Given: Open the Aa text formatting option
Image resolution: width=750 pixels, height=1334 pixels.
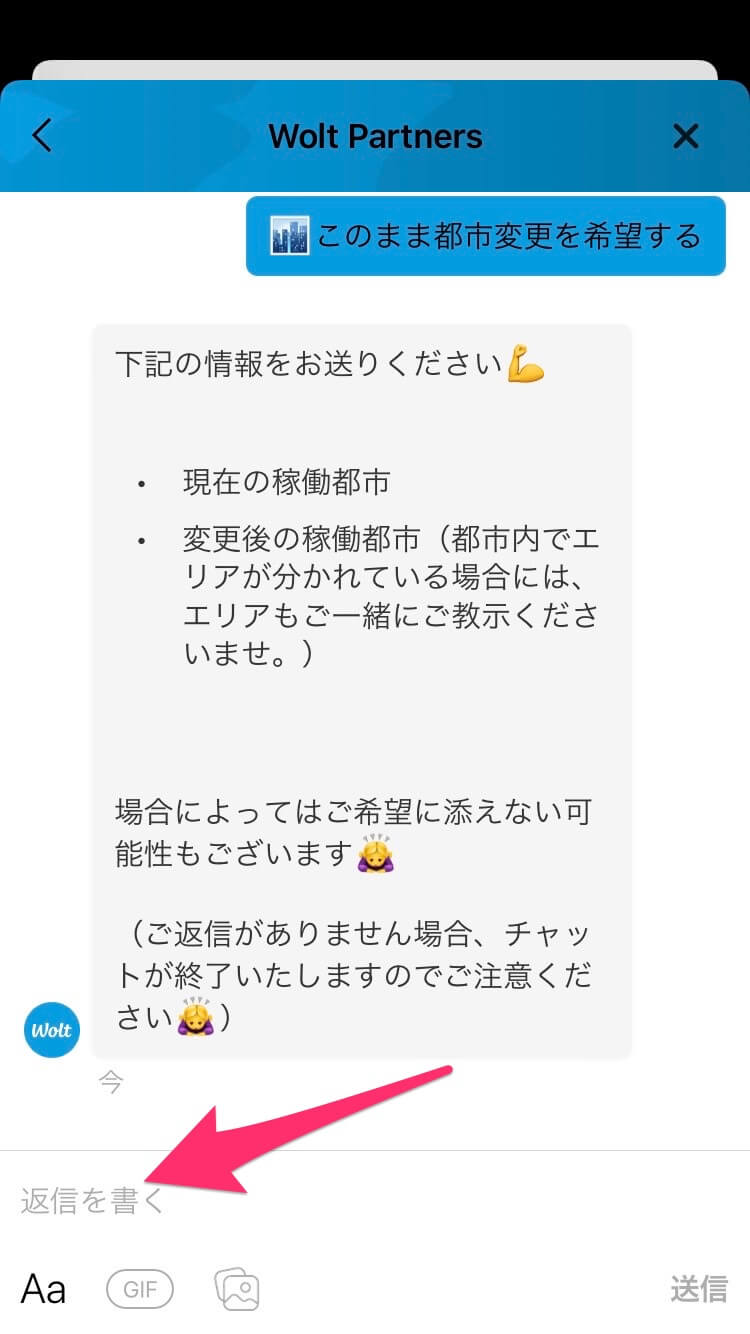Looking at the screenshot, I should 44,1289.
